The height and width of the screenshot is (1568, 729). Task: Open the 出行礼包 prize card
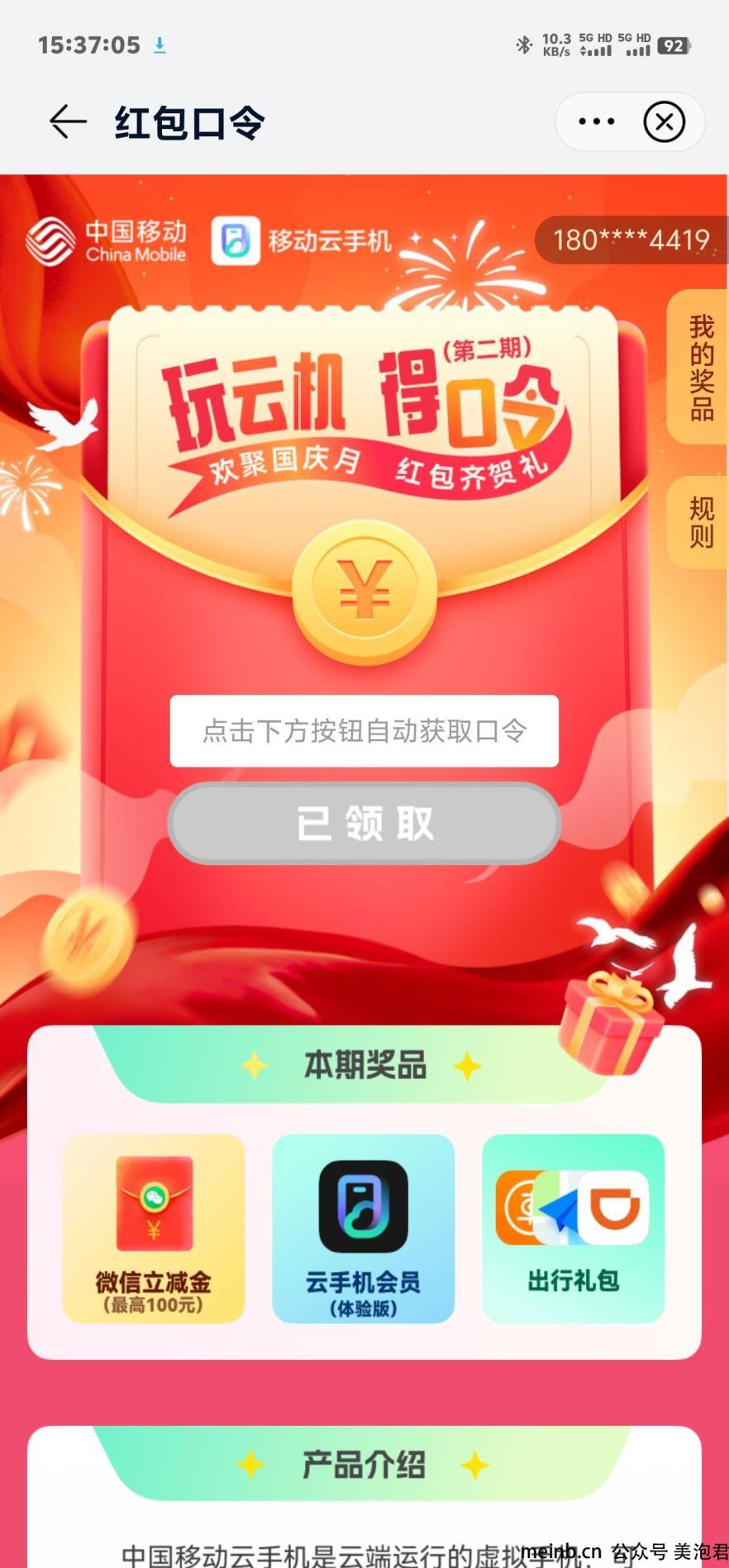[x=574, y=1228]
